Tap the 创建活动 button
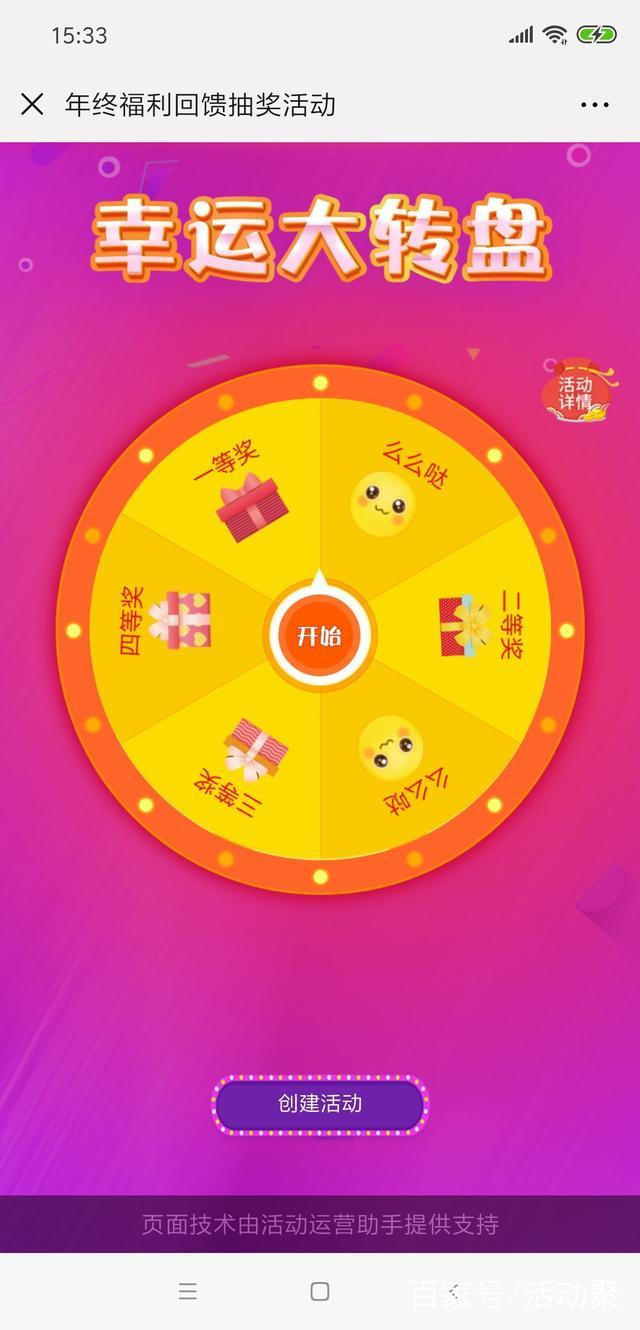 click(320, 1104)
